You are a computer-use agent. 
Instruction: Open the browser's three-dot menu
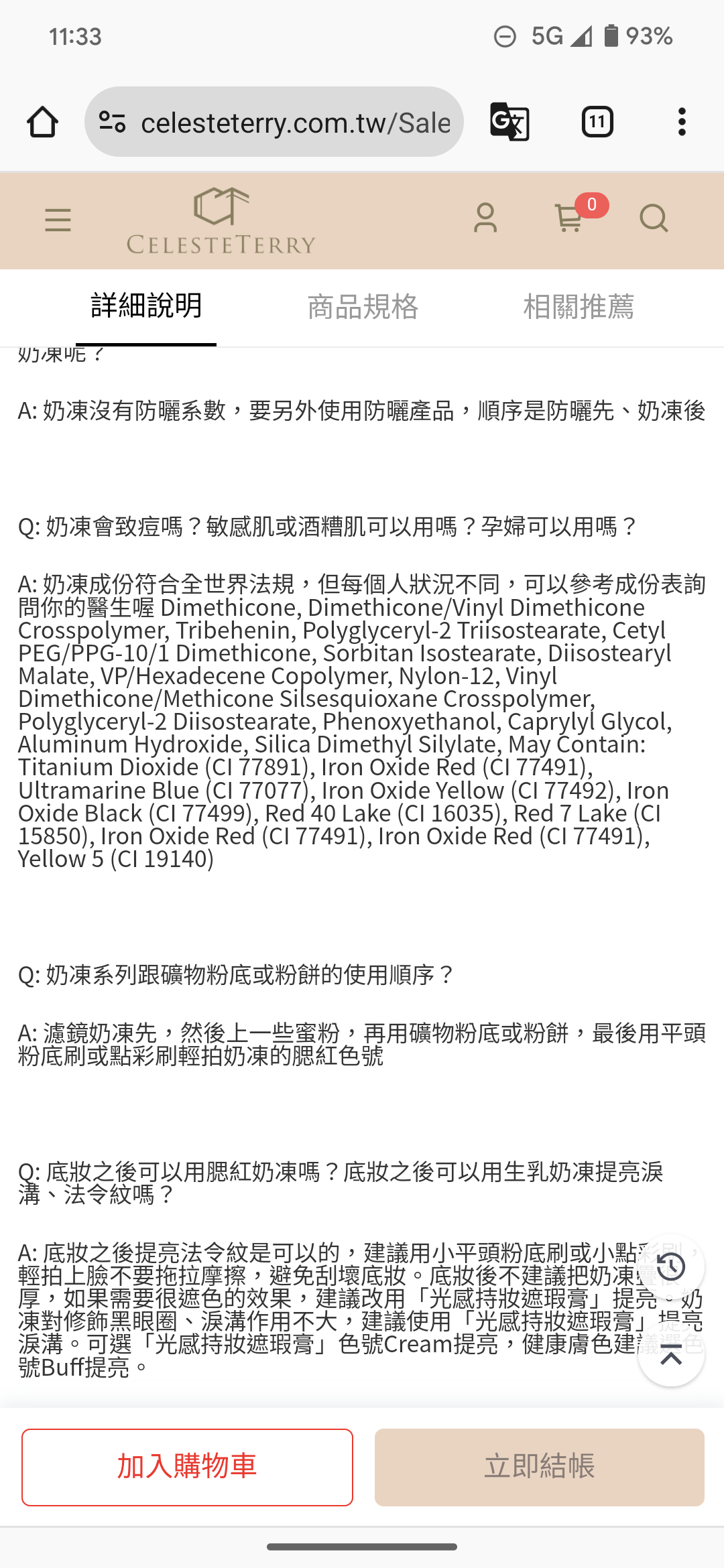(682, 122)
